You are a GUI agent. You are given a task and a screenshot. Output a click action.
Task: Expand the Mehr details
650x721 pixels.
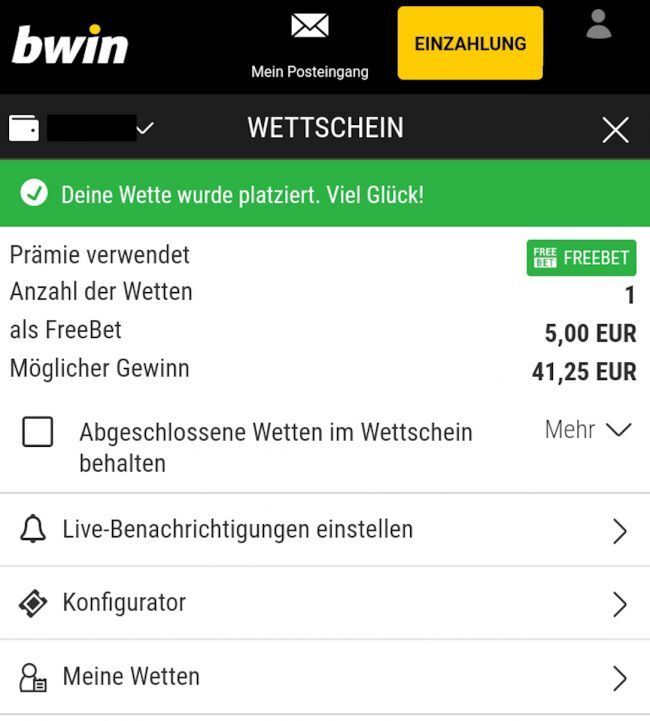point(588,430)
